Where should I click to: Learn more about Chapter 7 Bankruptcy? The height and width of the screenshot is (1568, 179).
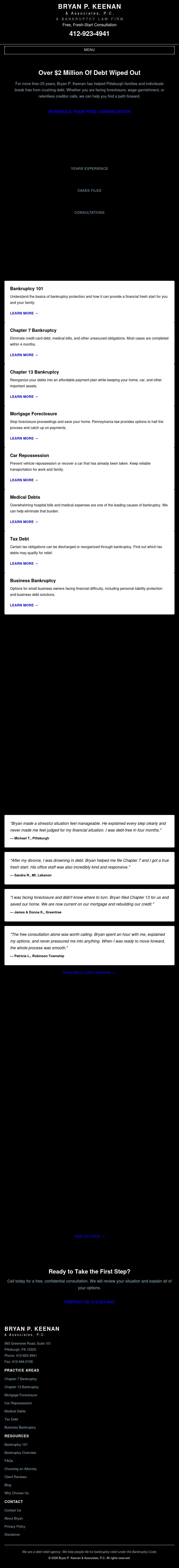(x=24, y=355)
